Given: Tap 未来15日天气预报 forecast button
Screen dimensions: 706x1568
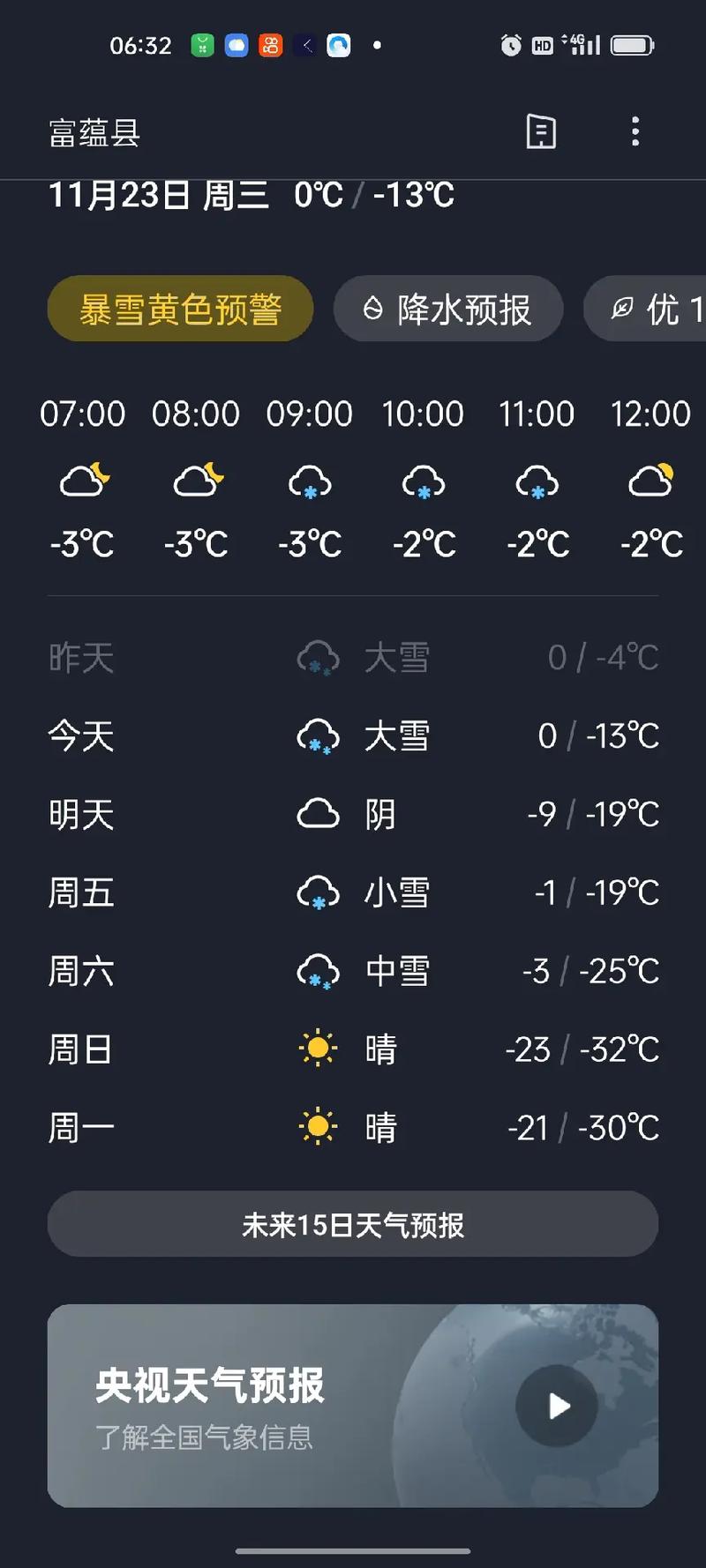Looking at the screenshot, I should tap(353, 1224).
